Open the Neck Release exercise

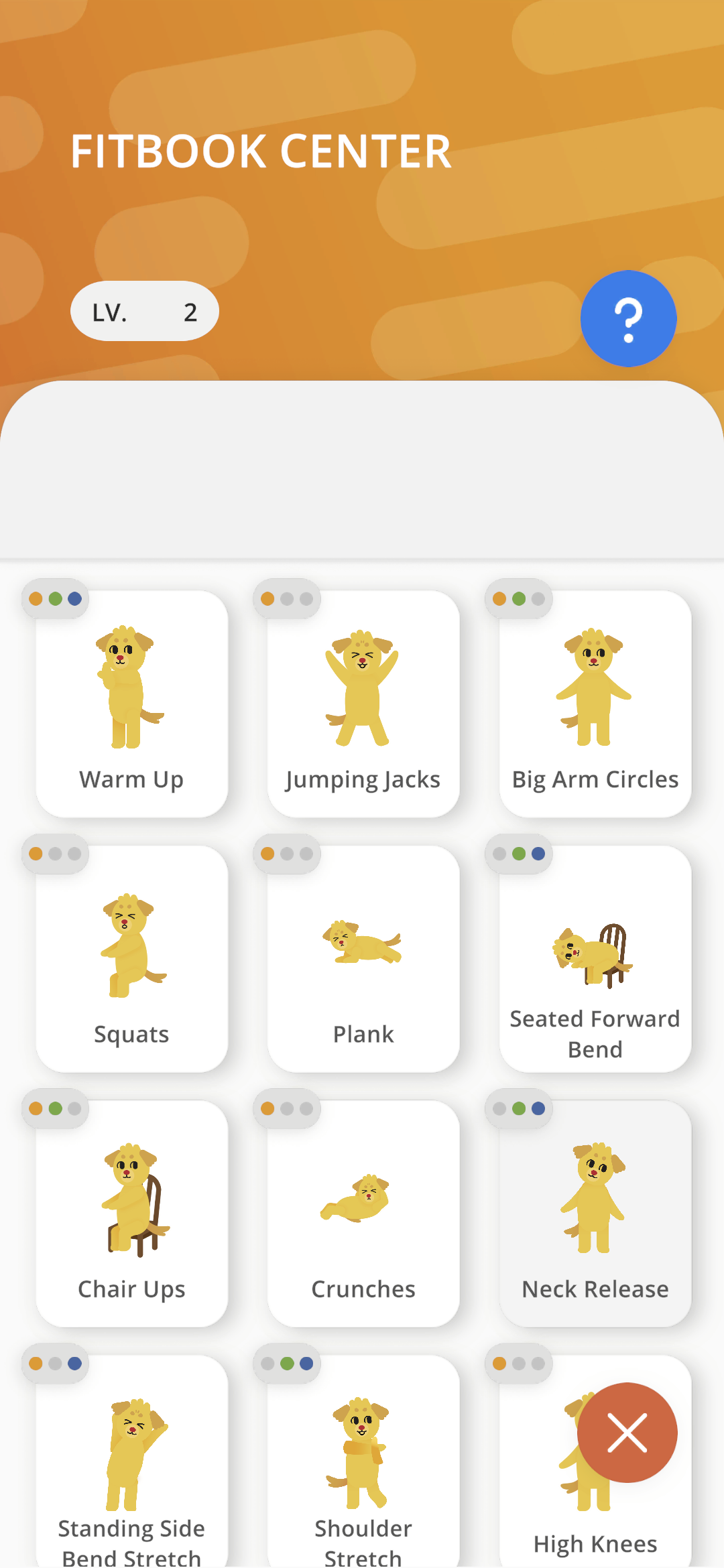tap(595, 1213)
